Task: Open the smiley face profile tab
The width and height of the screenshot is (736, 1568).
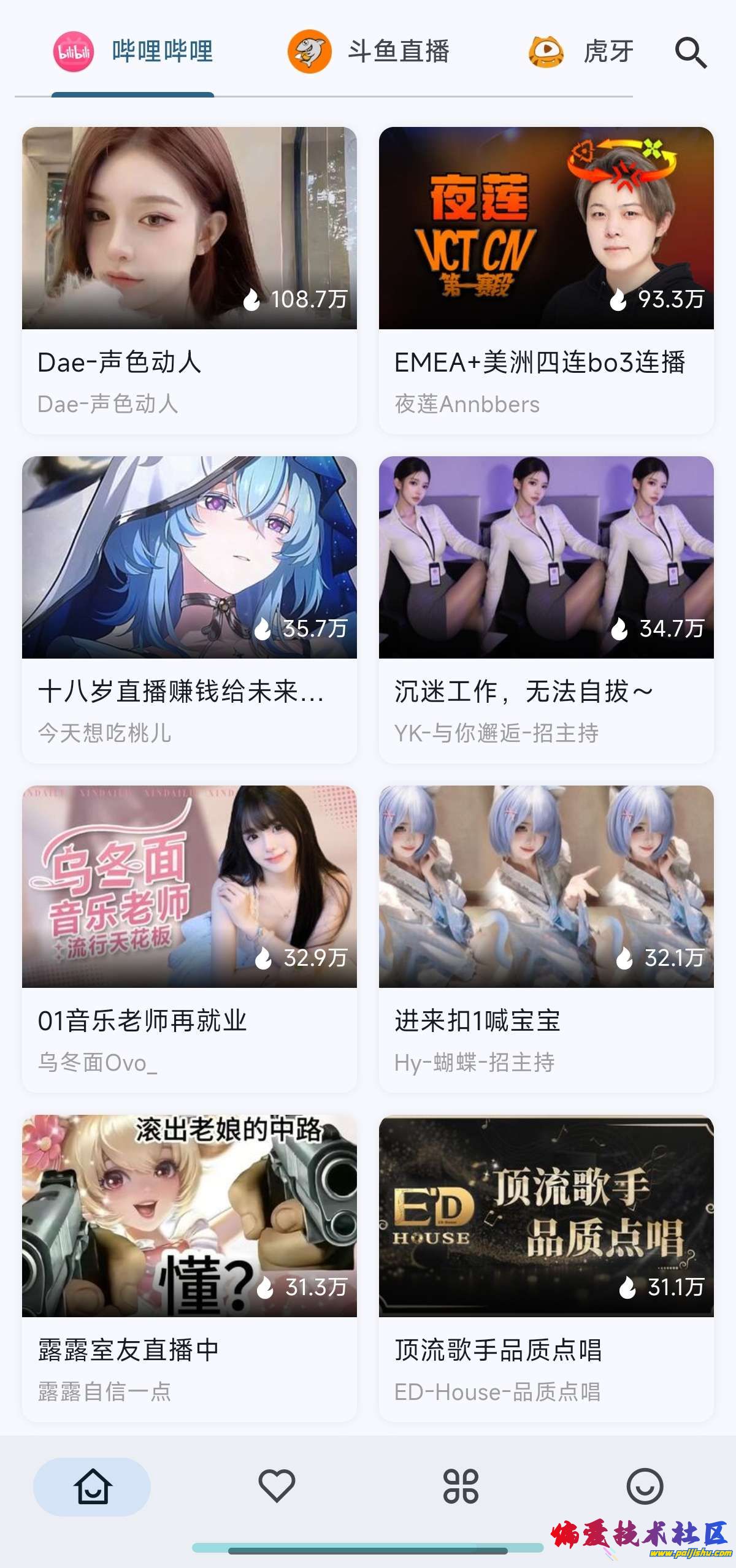Action: click(x=645, y=1486)
